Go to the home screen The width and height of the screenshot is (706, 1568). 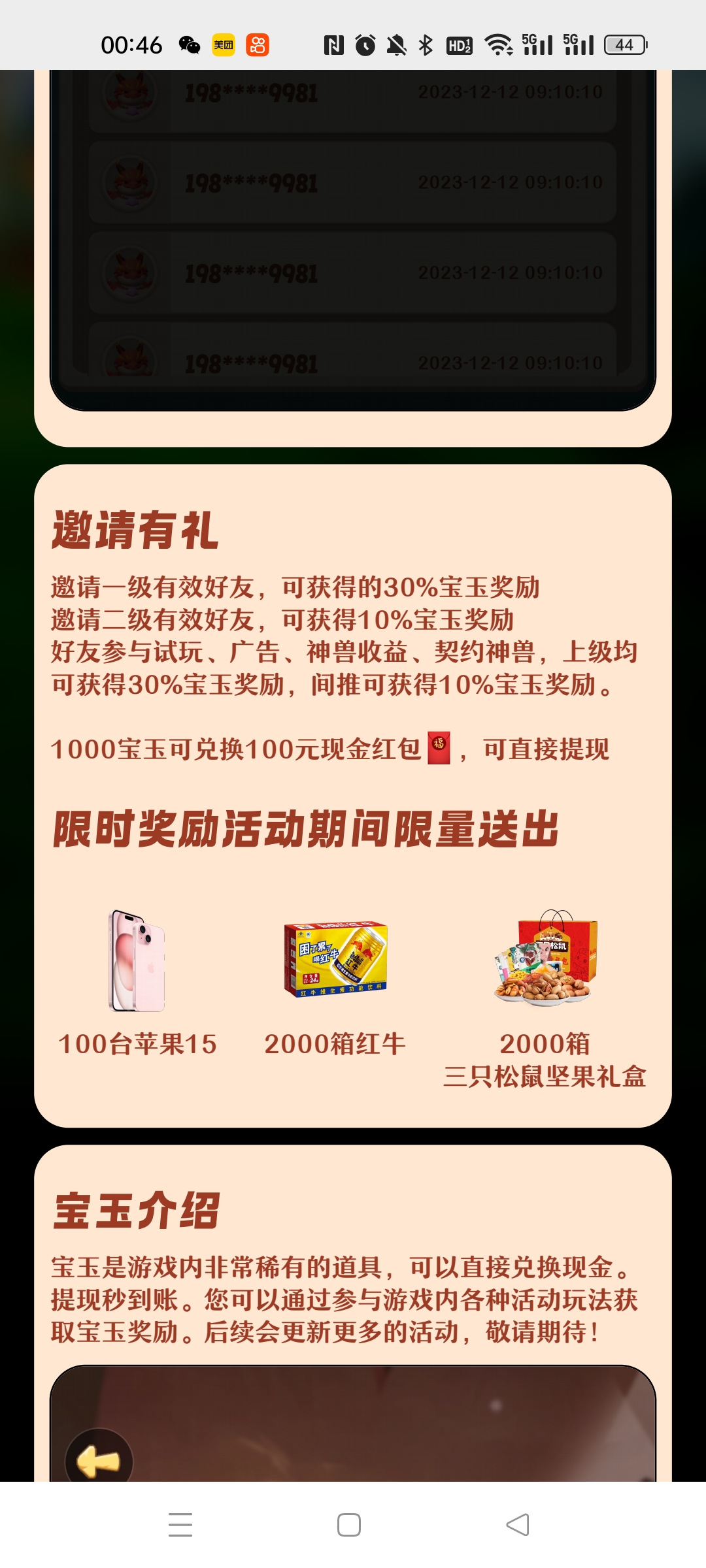pyautogui.click(x=349, y=1525)
